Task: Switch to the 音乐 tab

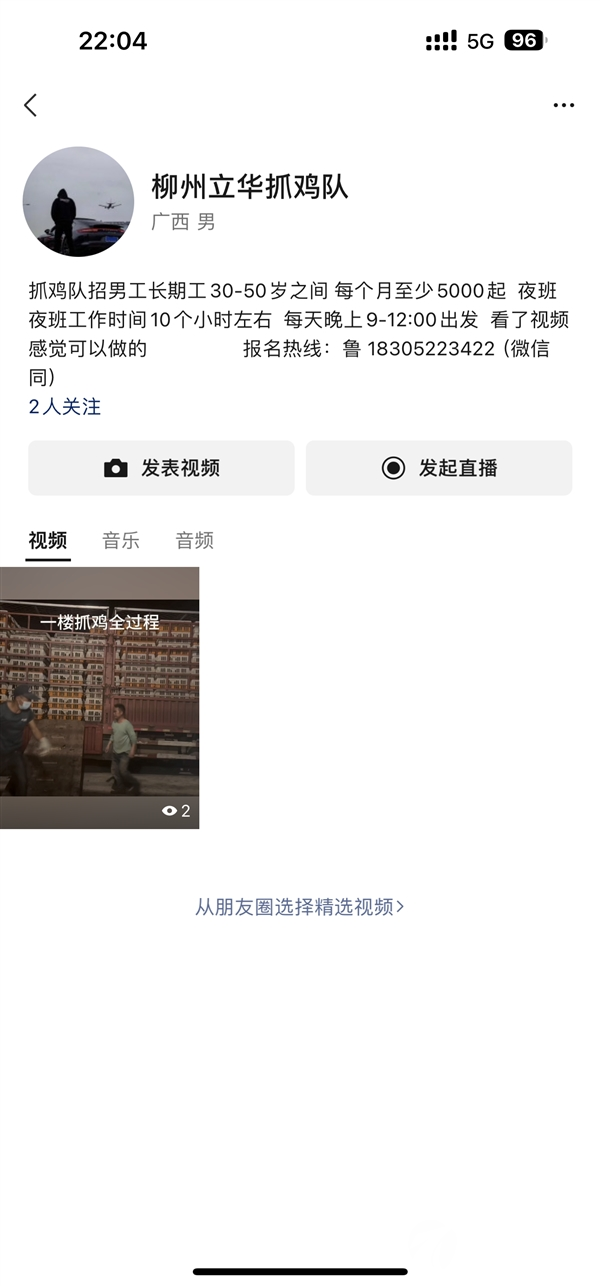Action: (x=121, y=541)
